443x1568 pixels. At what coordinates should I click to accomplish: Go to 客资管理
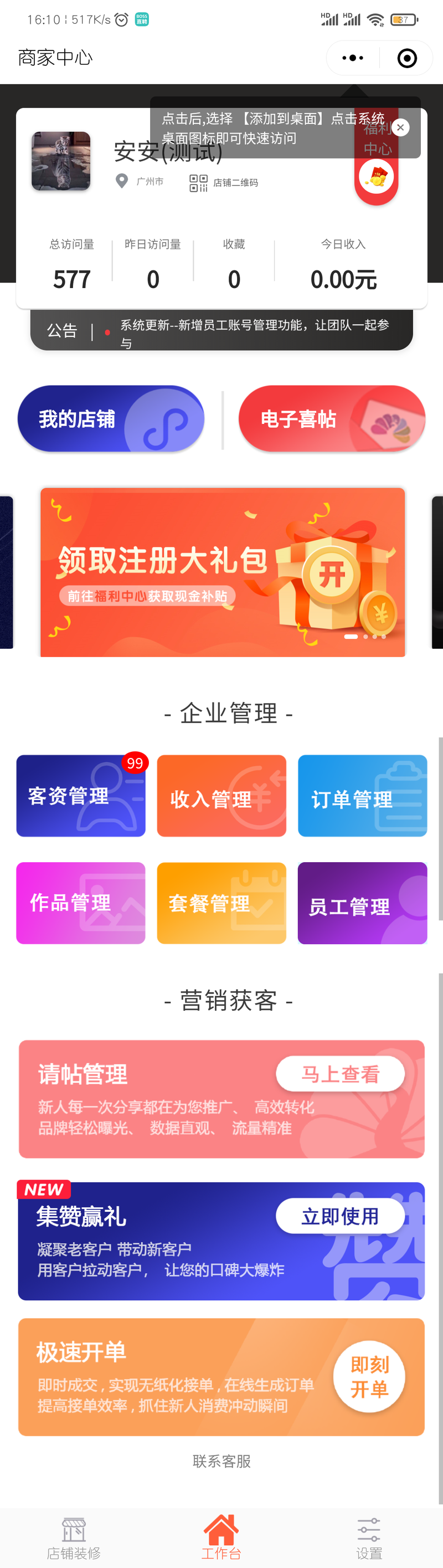[x=81, y=796]
